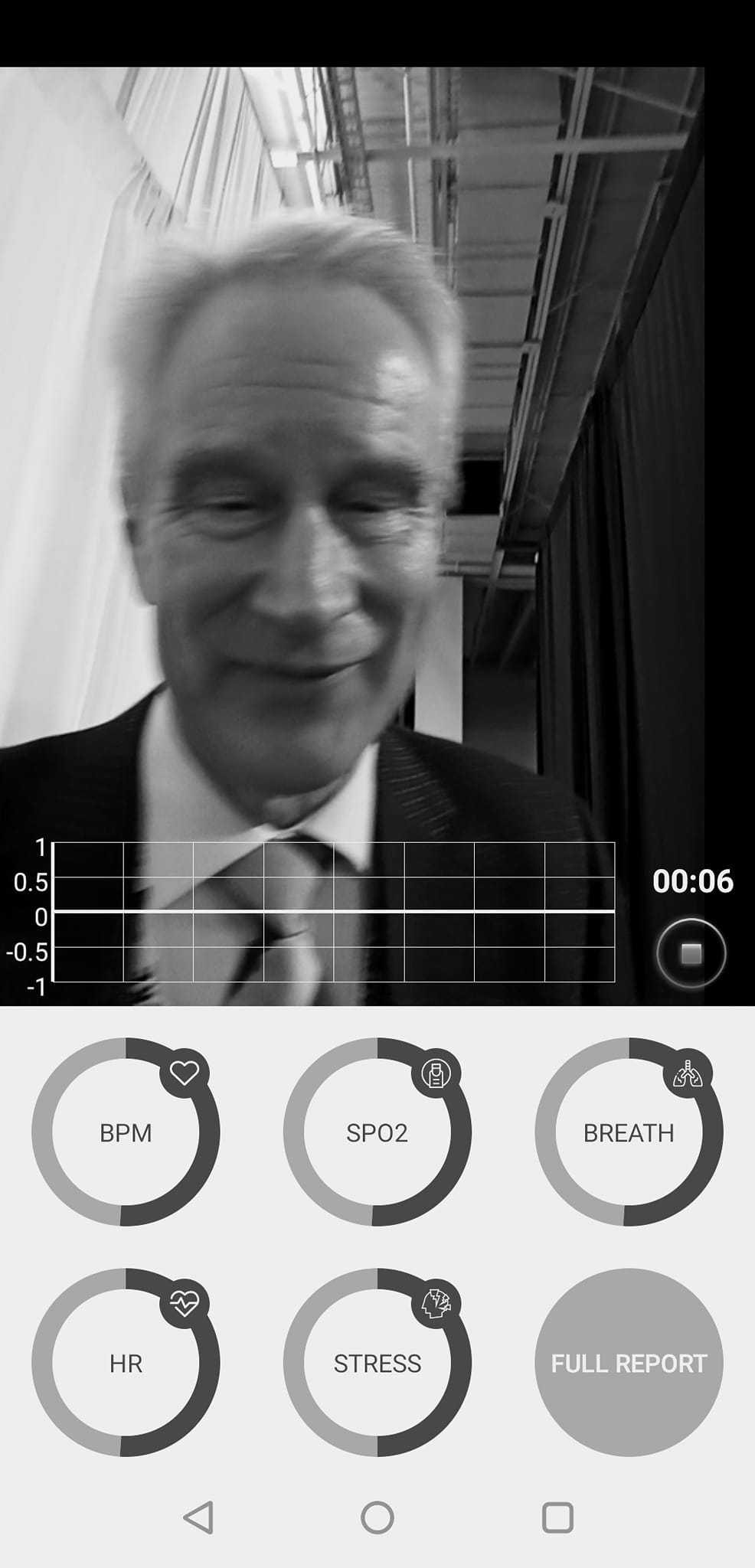View the BREATH rate gauge
The width and height of the screenshot is (755, 1568).
point(629,1132)
